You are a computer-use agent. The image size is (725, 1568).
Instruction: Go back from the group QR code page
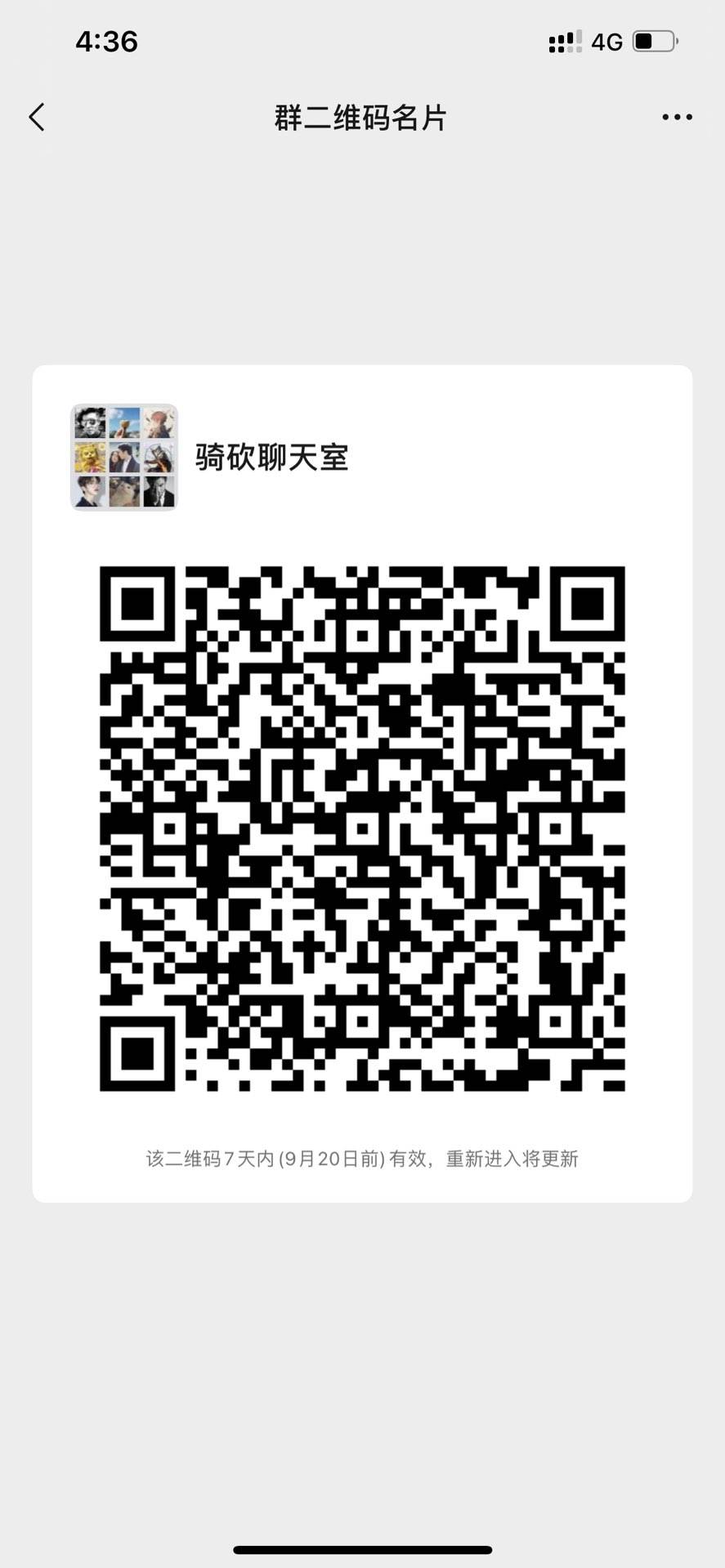click(37, 118)
